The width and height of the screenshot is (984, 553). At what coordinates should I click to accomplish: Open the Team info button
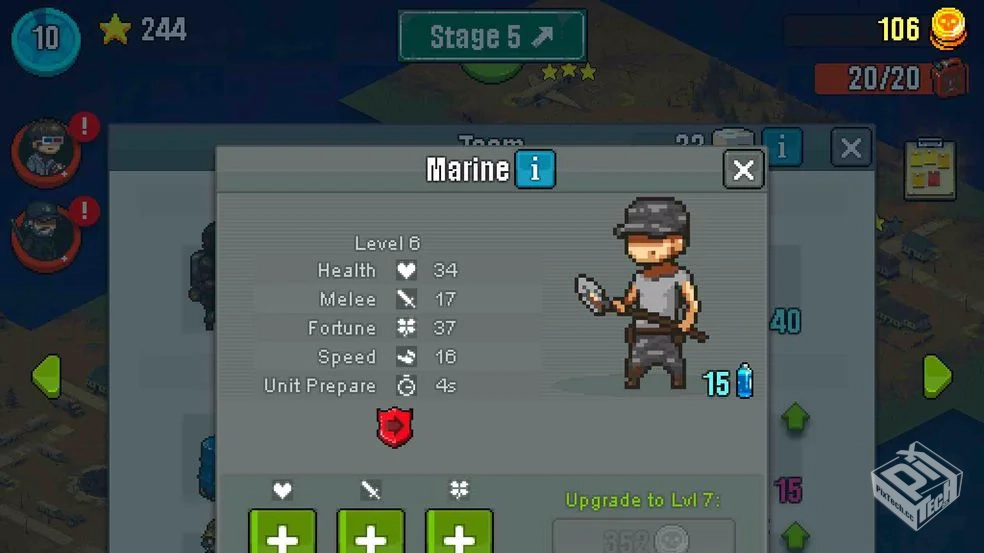pos(782,148)
